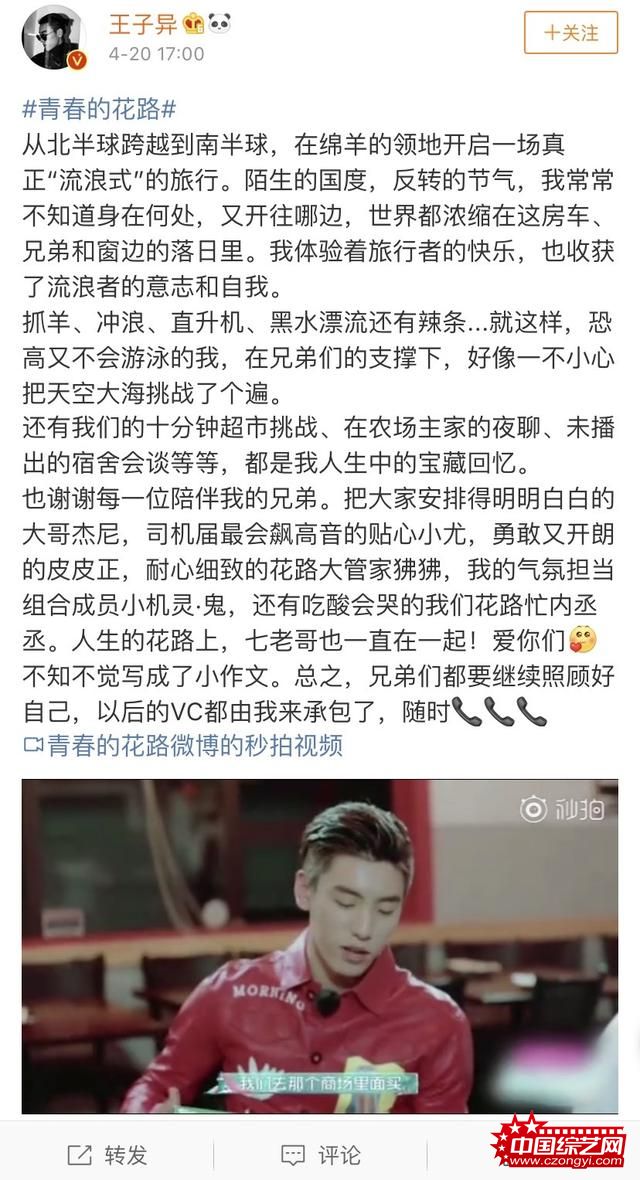640x1180 pixels.
Task: Play the video in the post
Action: (x=320, y=946)
